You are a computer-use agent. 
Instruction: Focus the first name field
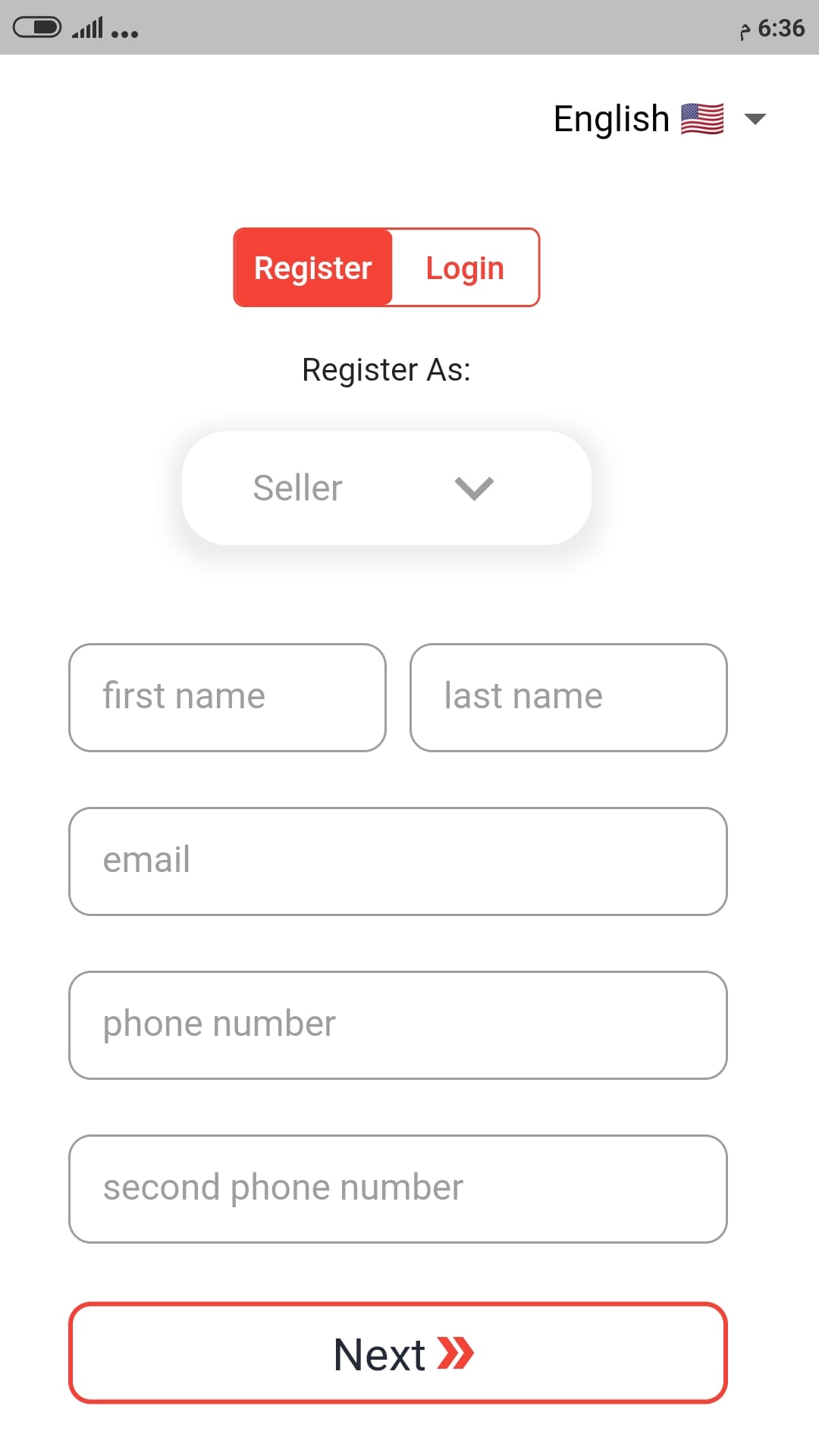click(227, 697)
